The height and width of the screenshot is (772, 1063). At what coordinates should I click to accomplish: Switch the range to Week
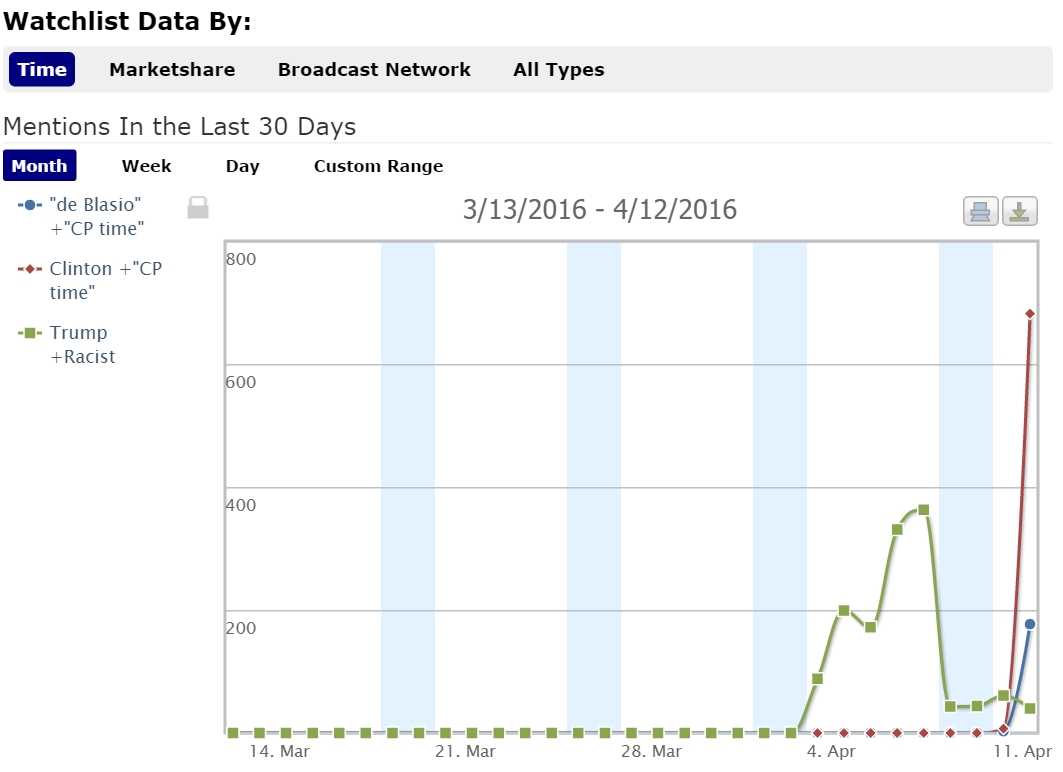[146, 166]
